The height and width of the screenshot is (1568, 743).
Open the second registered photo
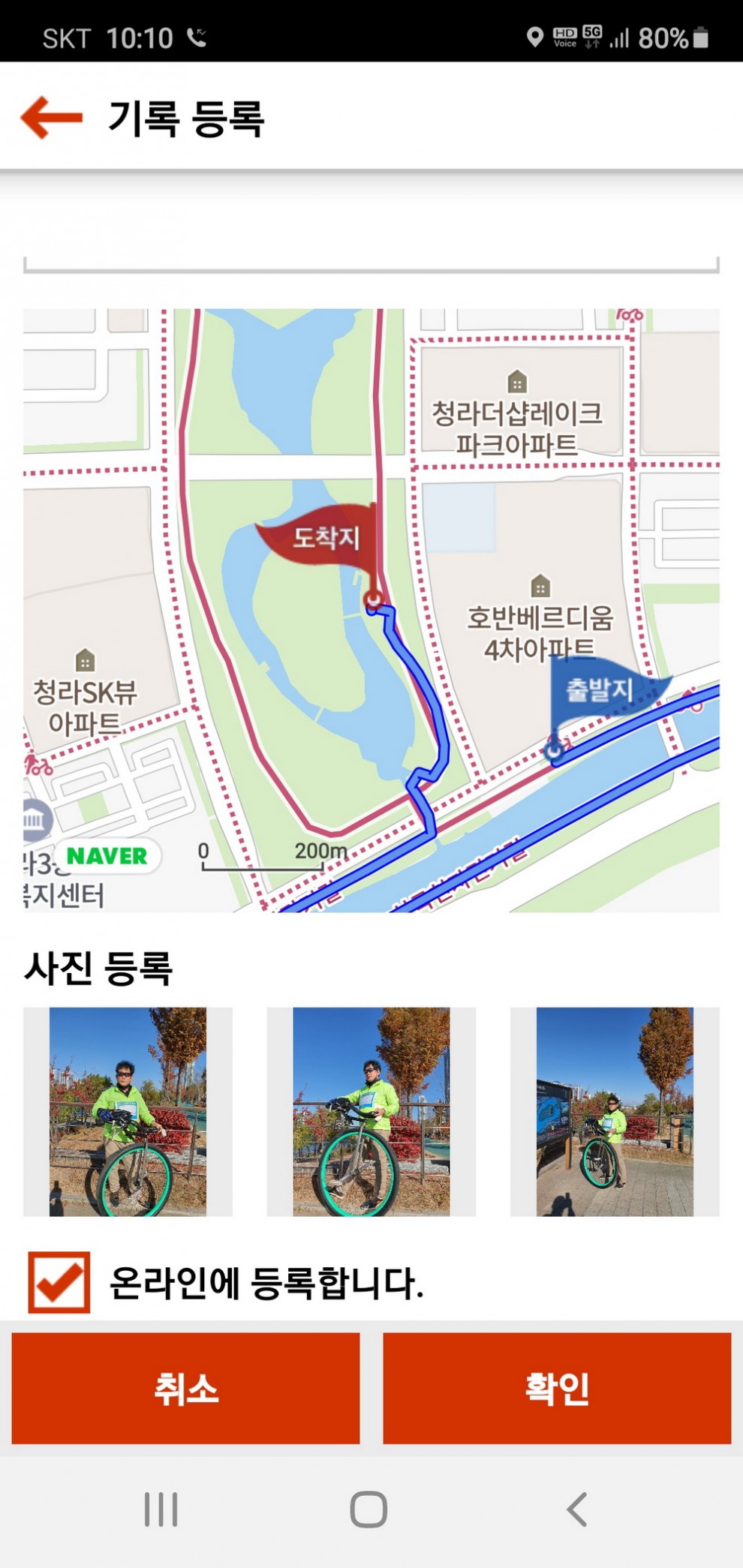[371, 1111]
